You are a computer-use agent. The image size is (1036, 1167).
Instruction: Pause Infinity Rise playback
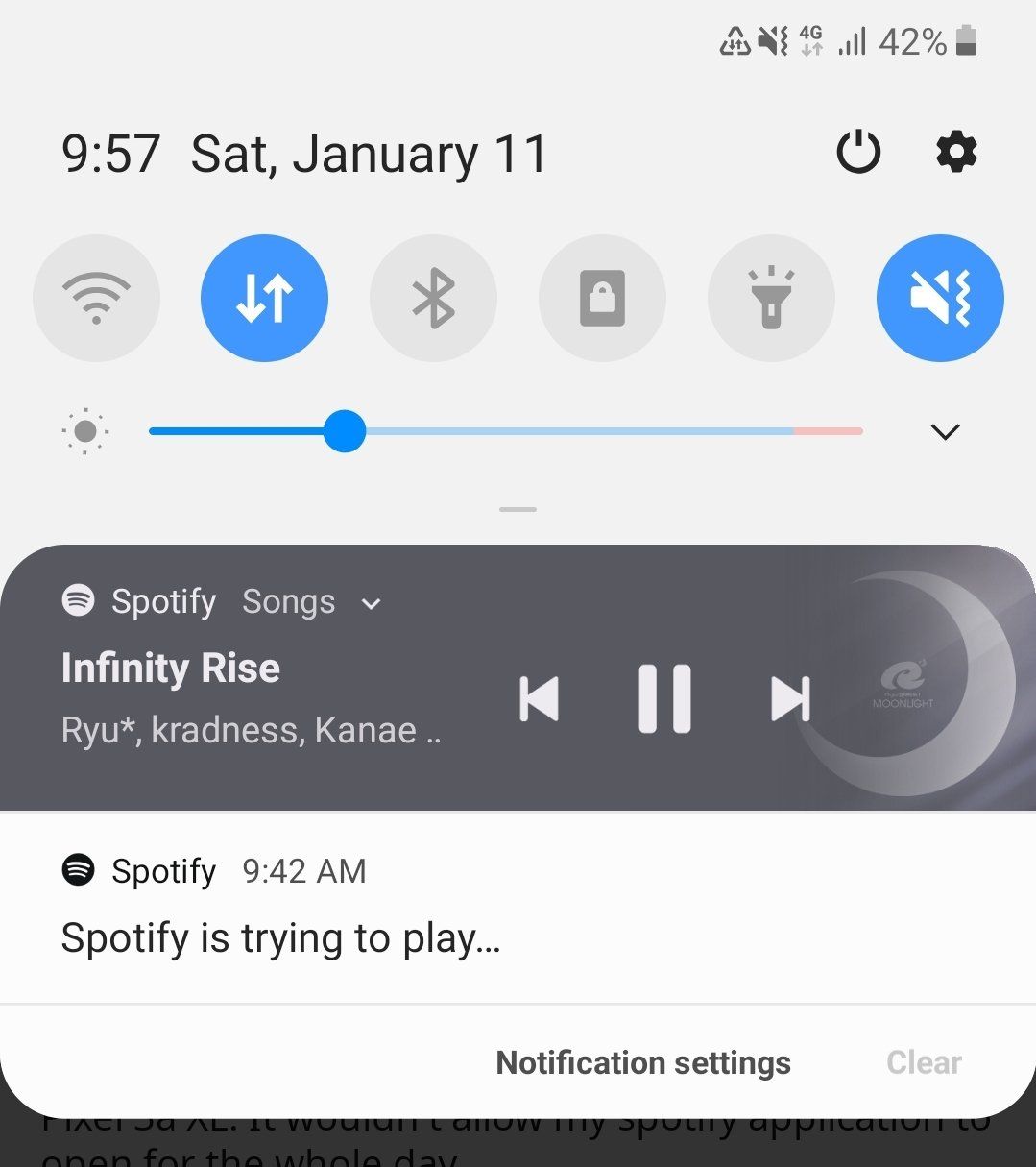pos(664,698)
